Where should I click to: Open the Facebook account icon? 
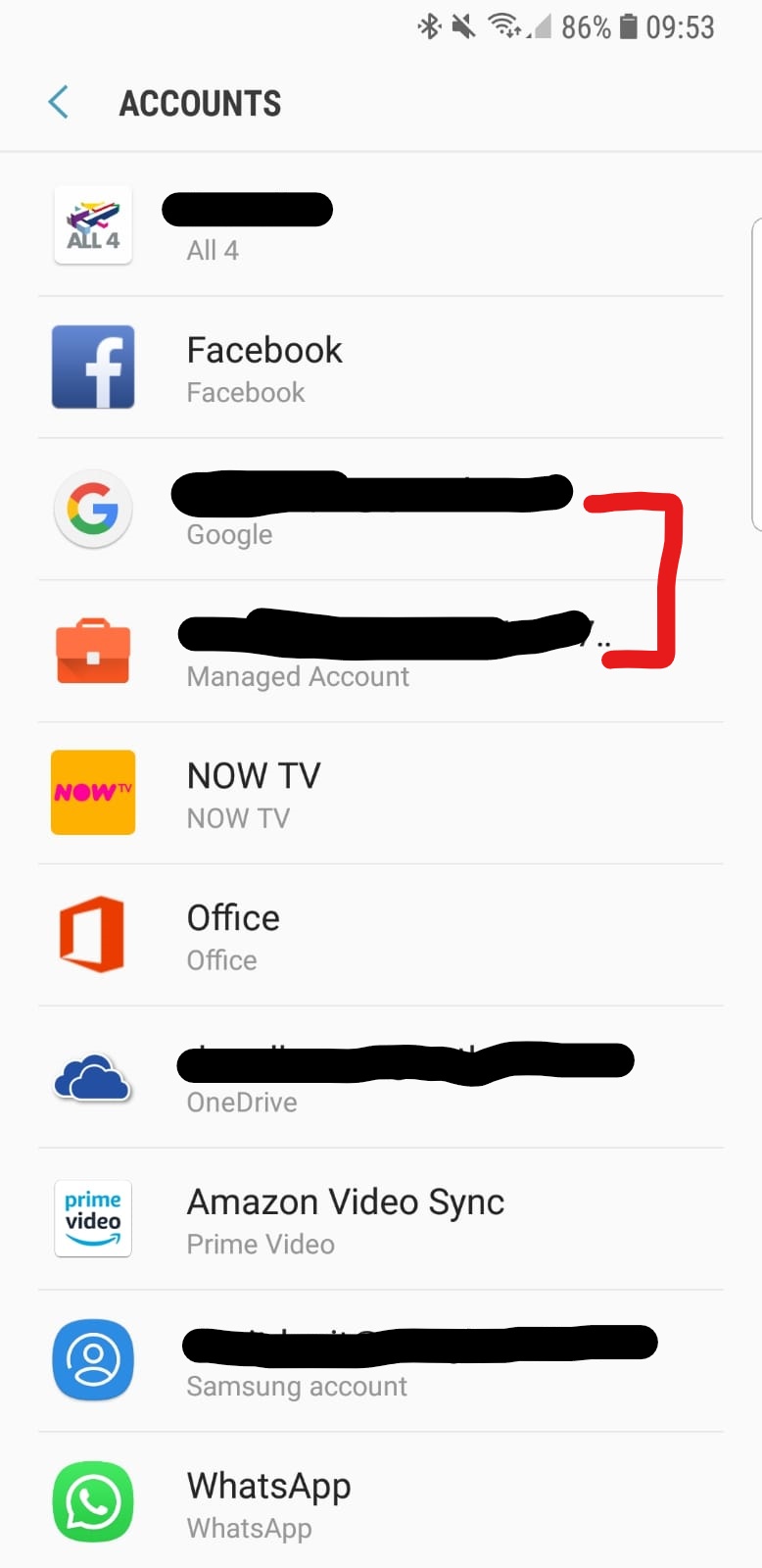pyautogui.click(x=93, y=367)
